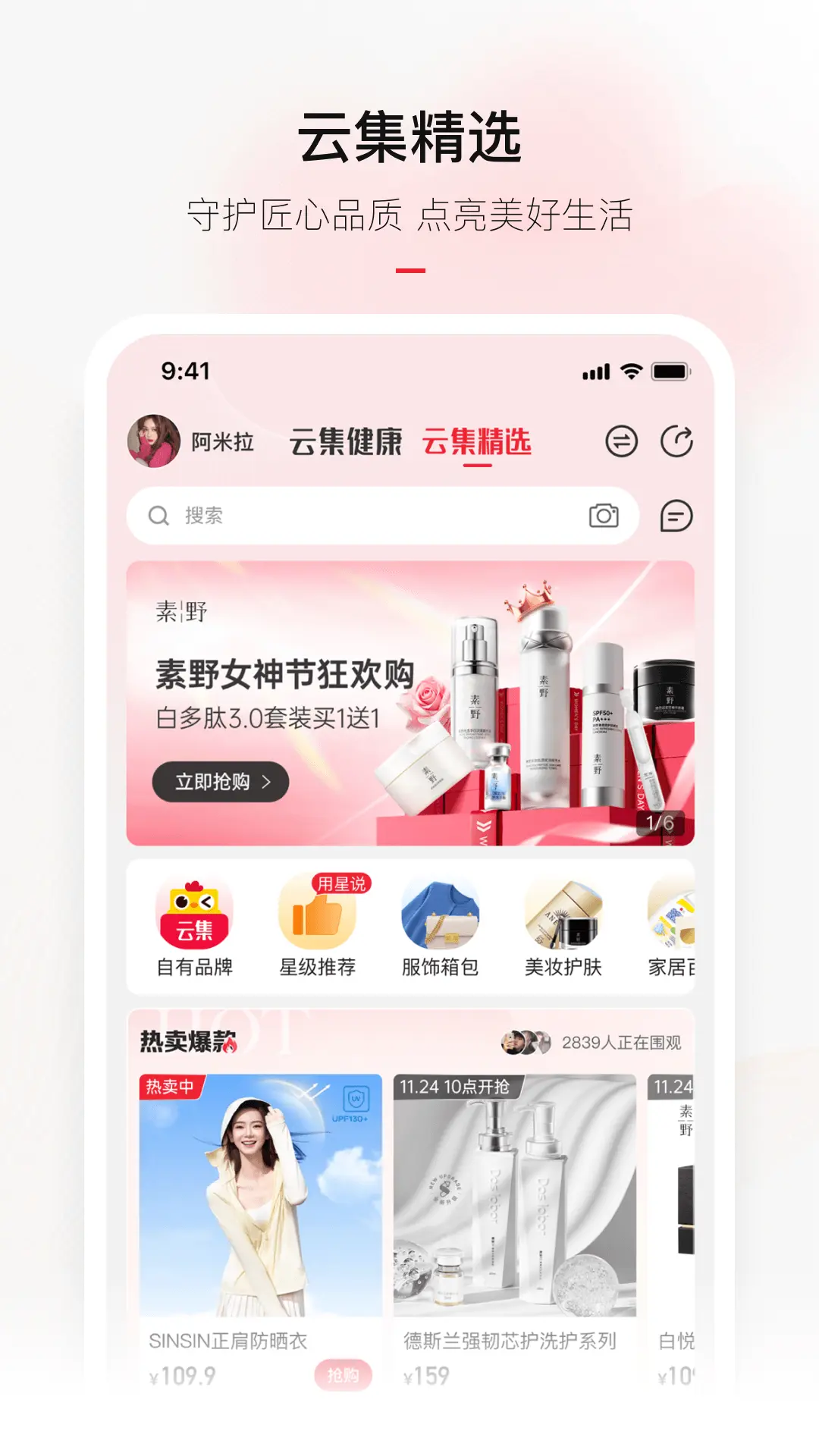The image size is (819, 1456).
Task: Tap the transfer arrows circle icon
Action: (x=620, y=441)
